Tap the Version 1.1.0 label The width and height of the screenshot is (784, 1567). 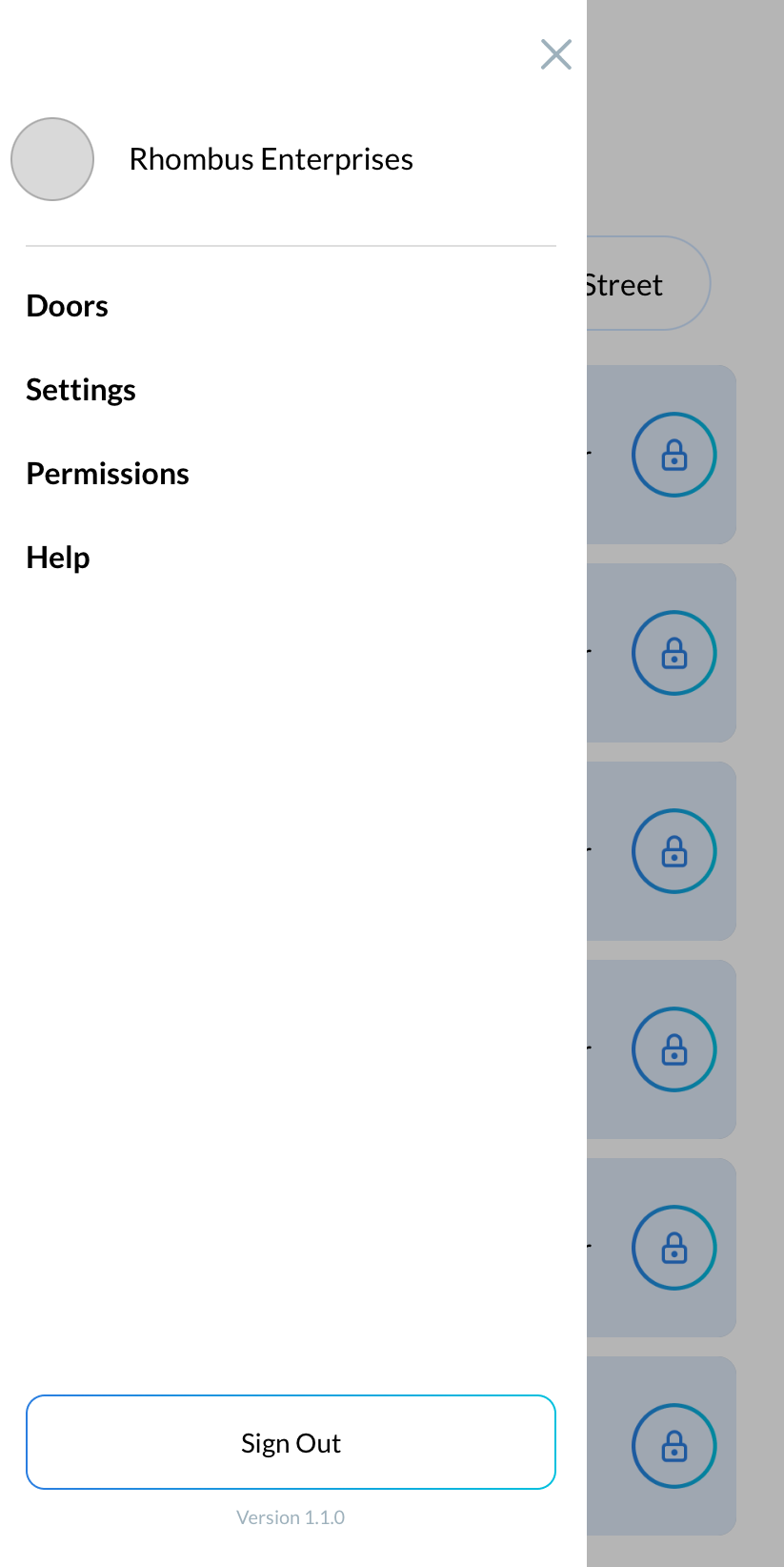pyautogui.click(x=291, y=1516)
